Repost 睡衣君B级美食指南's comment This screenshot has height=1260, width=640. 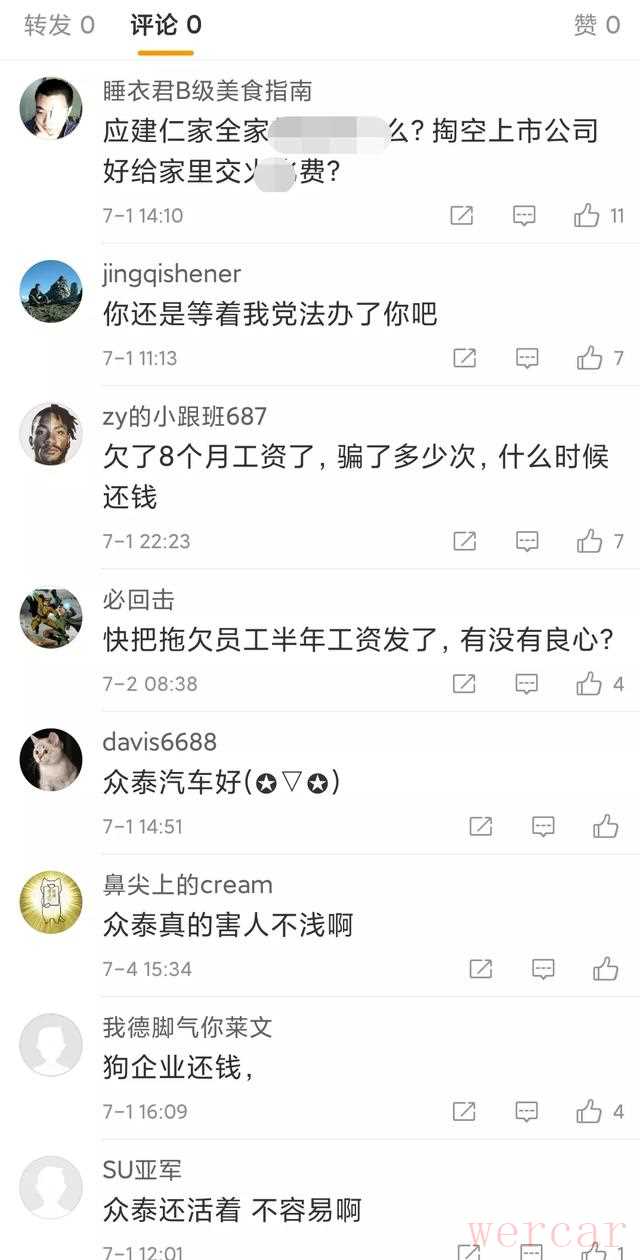pos(462,215)
